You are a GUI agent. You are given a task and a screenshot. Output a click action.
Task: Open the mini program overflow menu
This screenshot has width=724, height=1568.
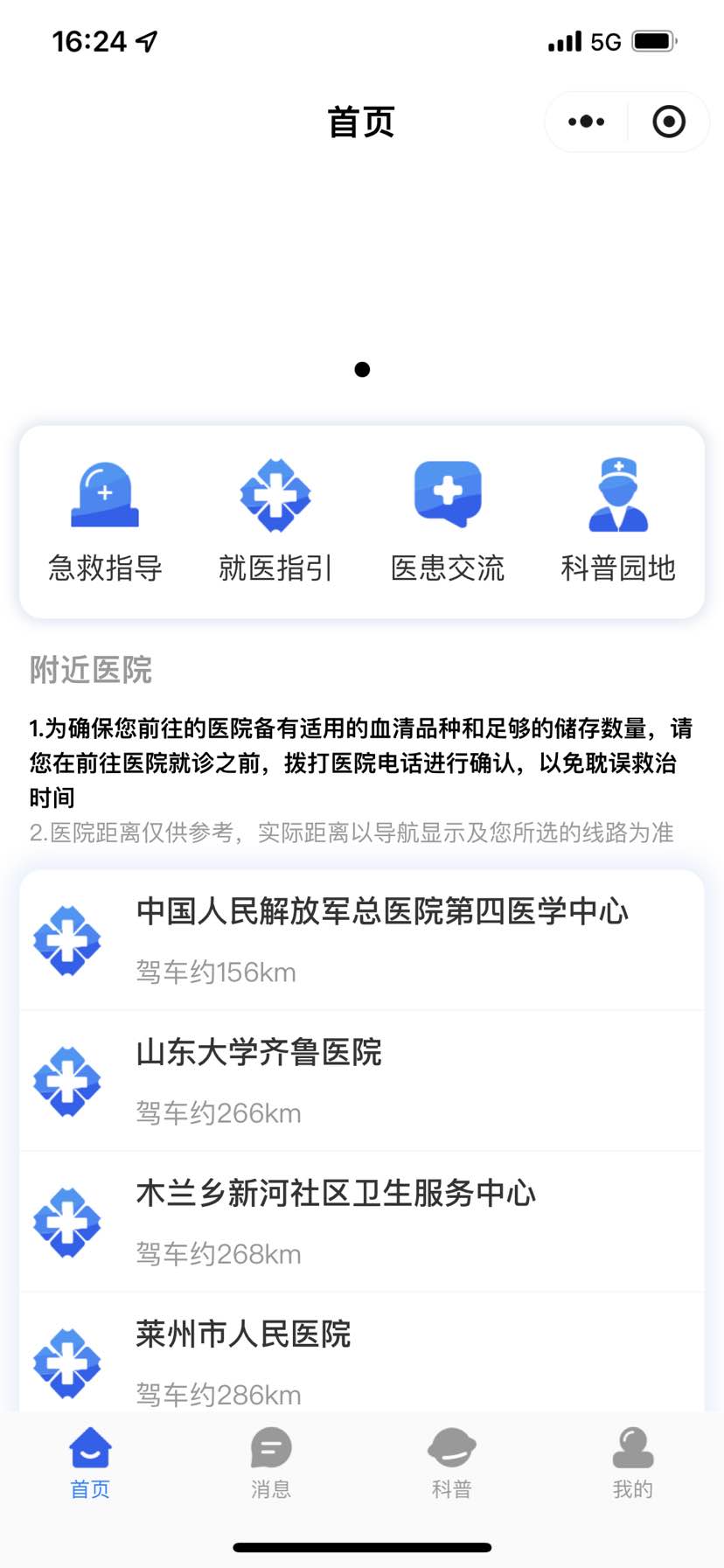click(x=586, y=122)
